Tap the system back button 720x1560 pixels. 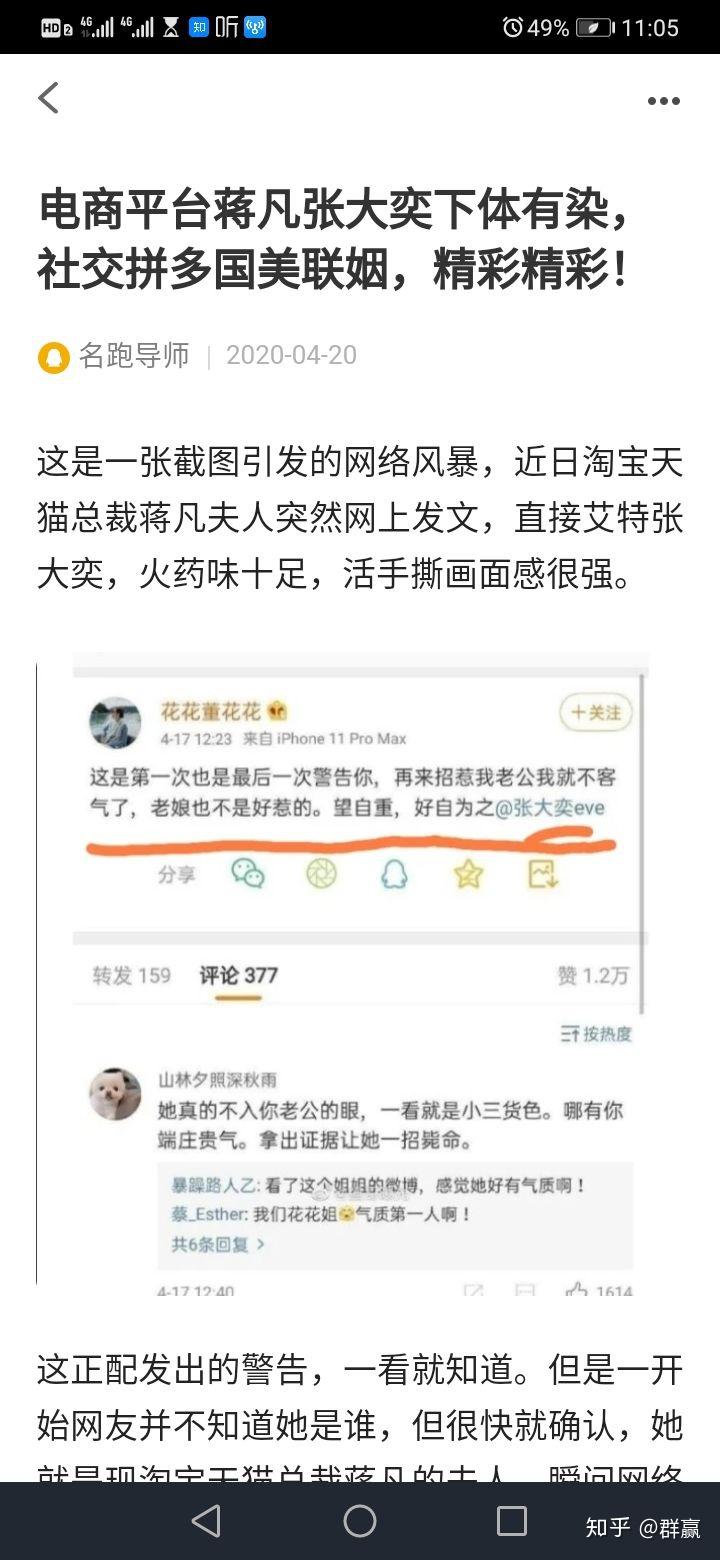pyautogui.click(x=206, y=1521)
